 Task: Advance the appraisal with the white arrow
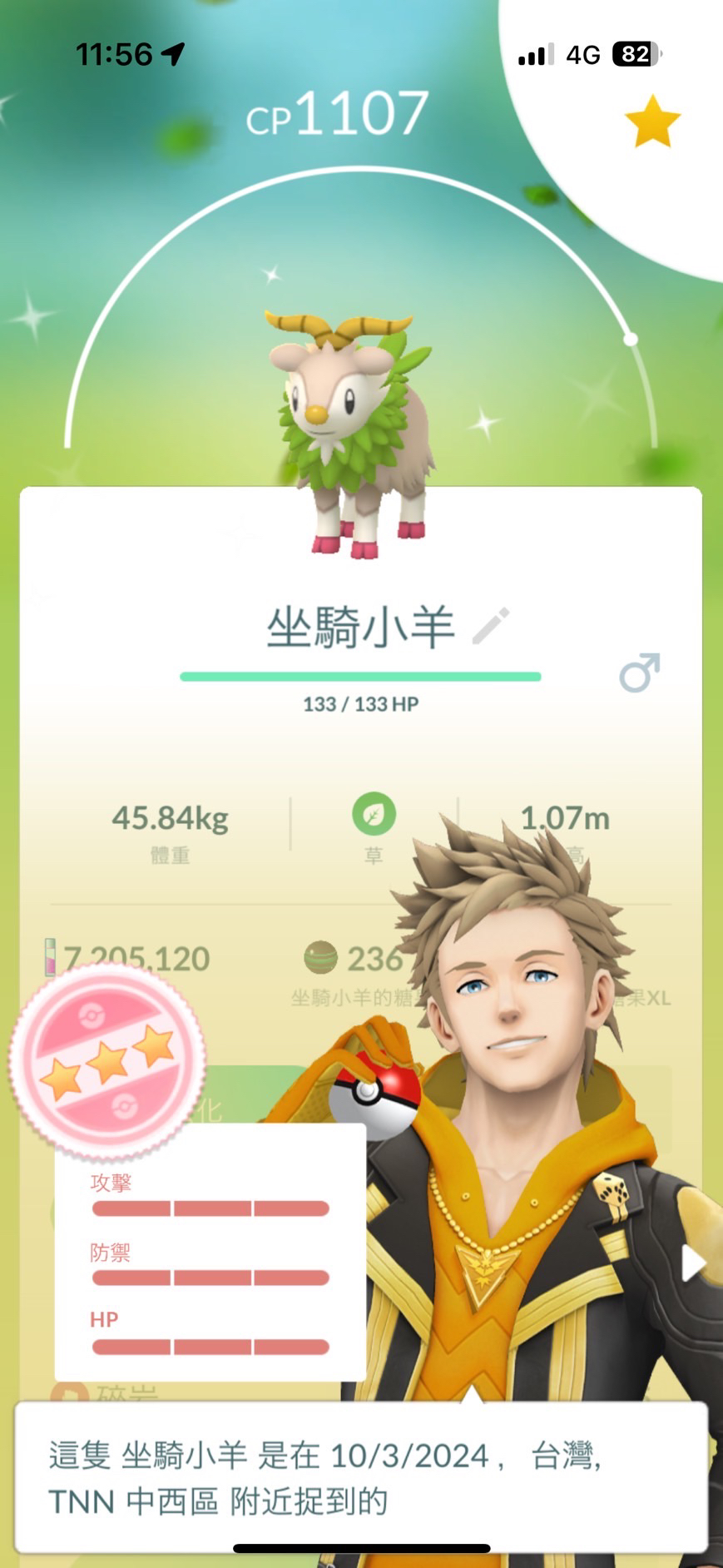click(694, 1263)
